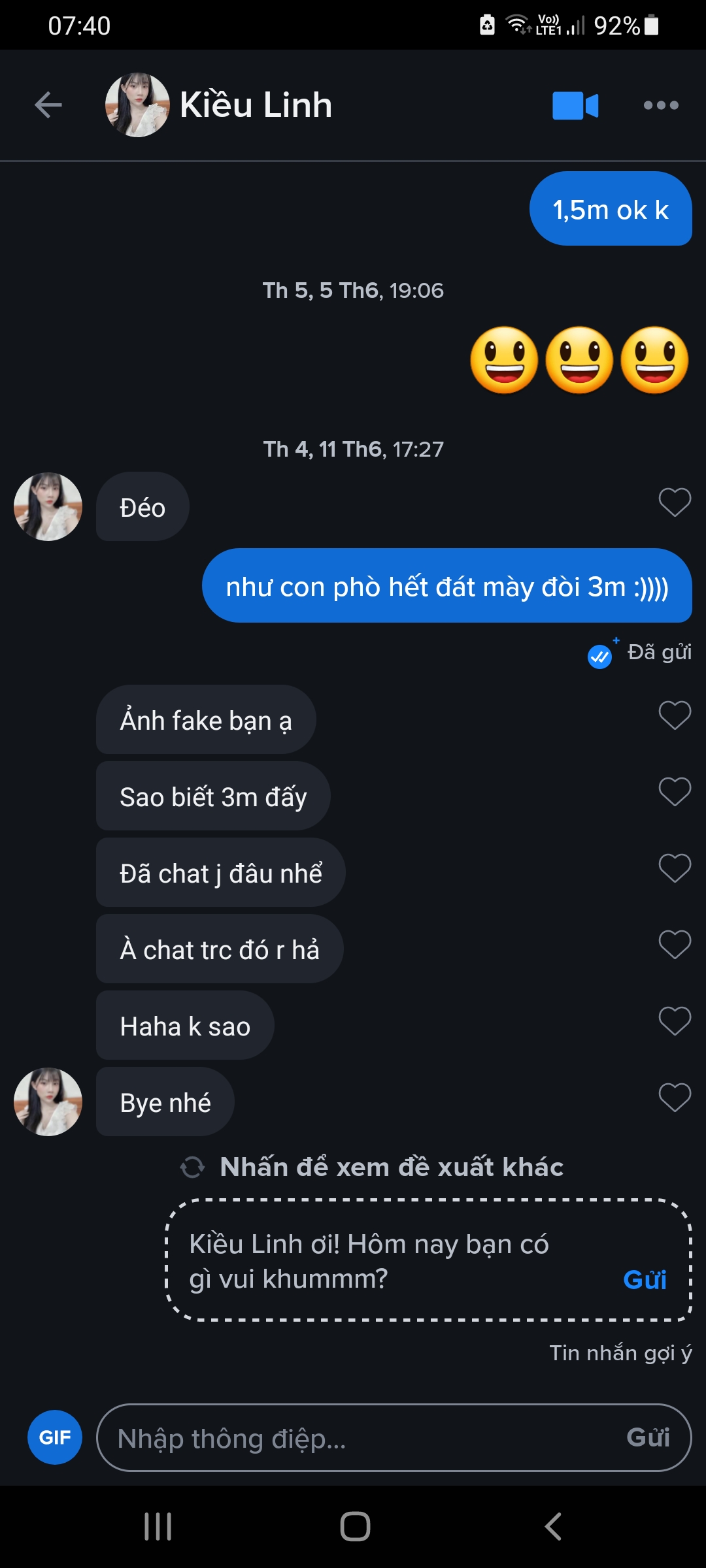This screenshot has width=706, height=1568.
Task: Like the message "Haha k sao"
Action: [675, 1021]
